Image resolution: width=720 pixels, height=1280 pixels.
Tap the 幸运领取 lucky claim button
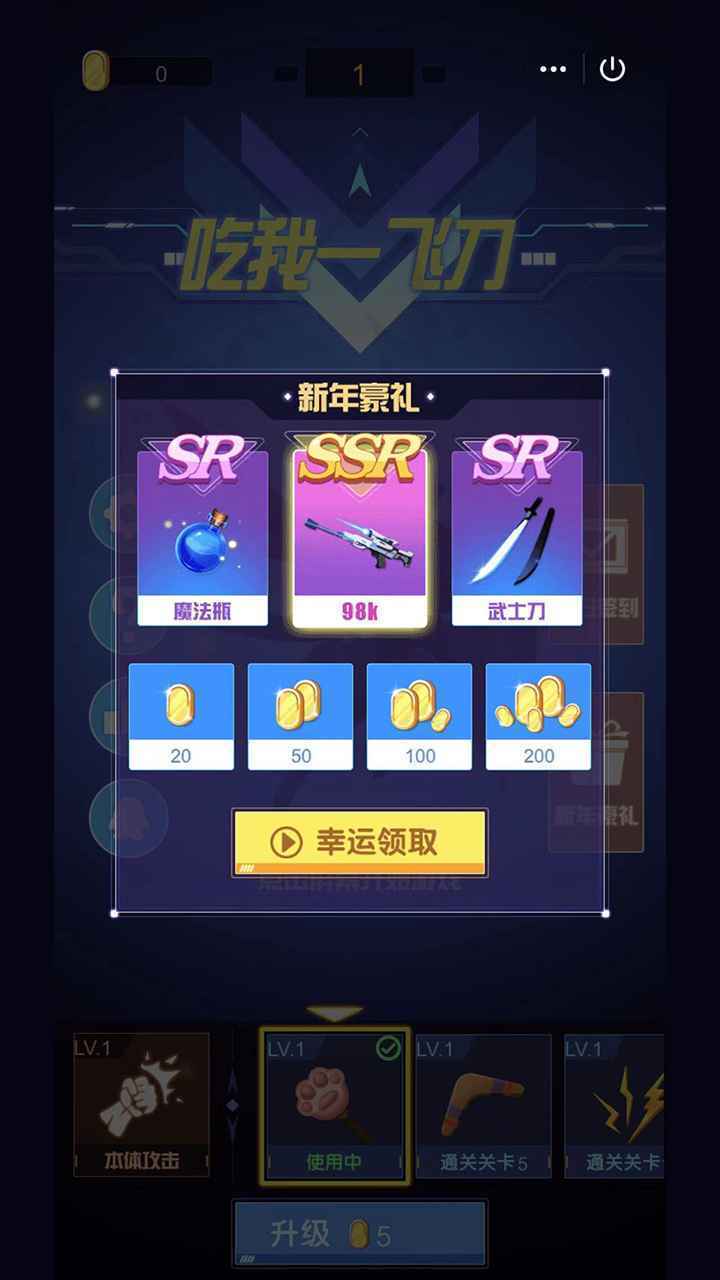(360, 842)
